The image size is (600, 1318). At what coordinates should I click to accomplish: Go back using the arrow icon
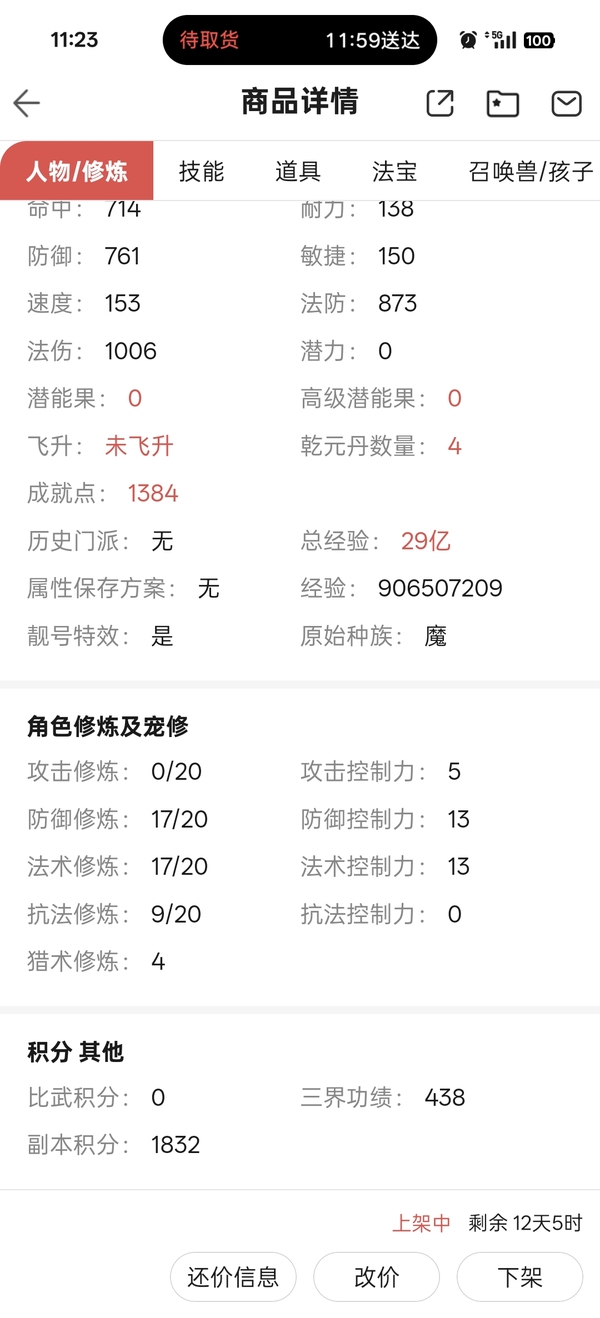(x=26, y=103)
